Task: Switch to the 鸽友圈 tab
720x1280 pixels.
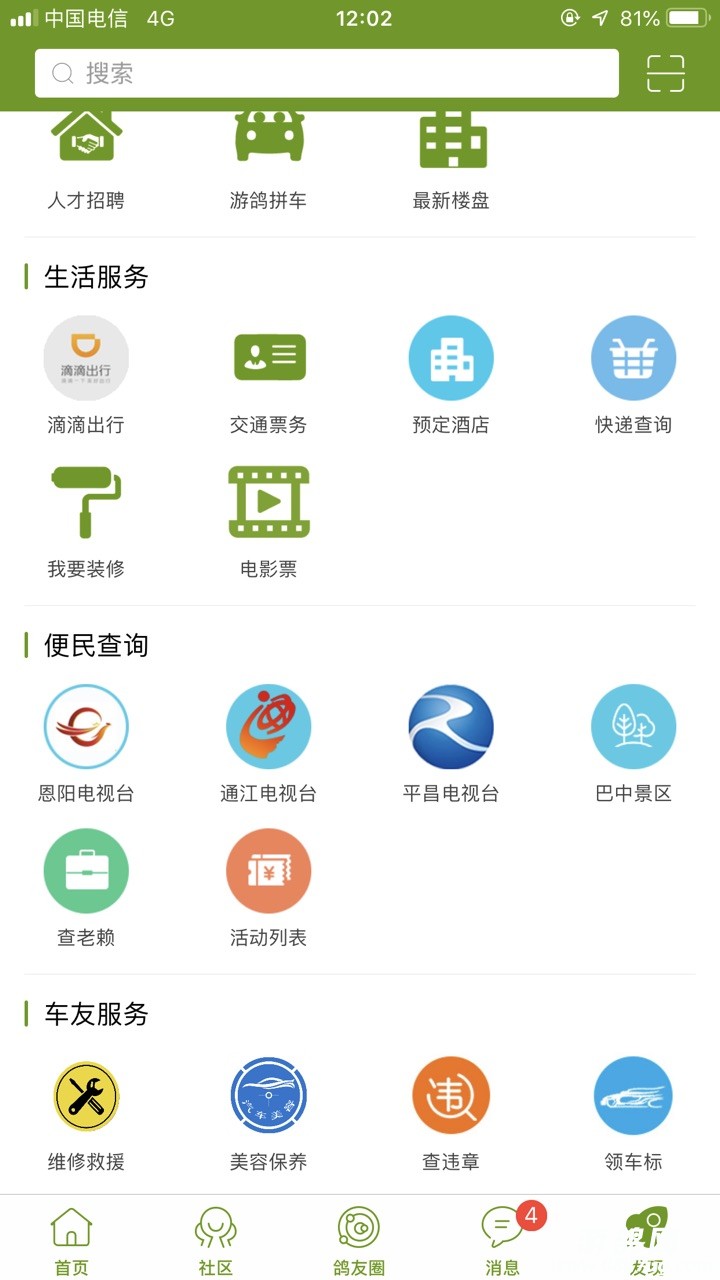Action: click(x=358, y=1240)
